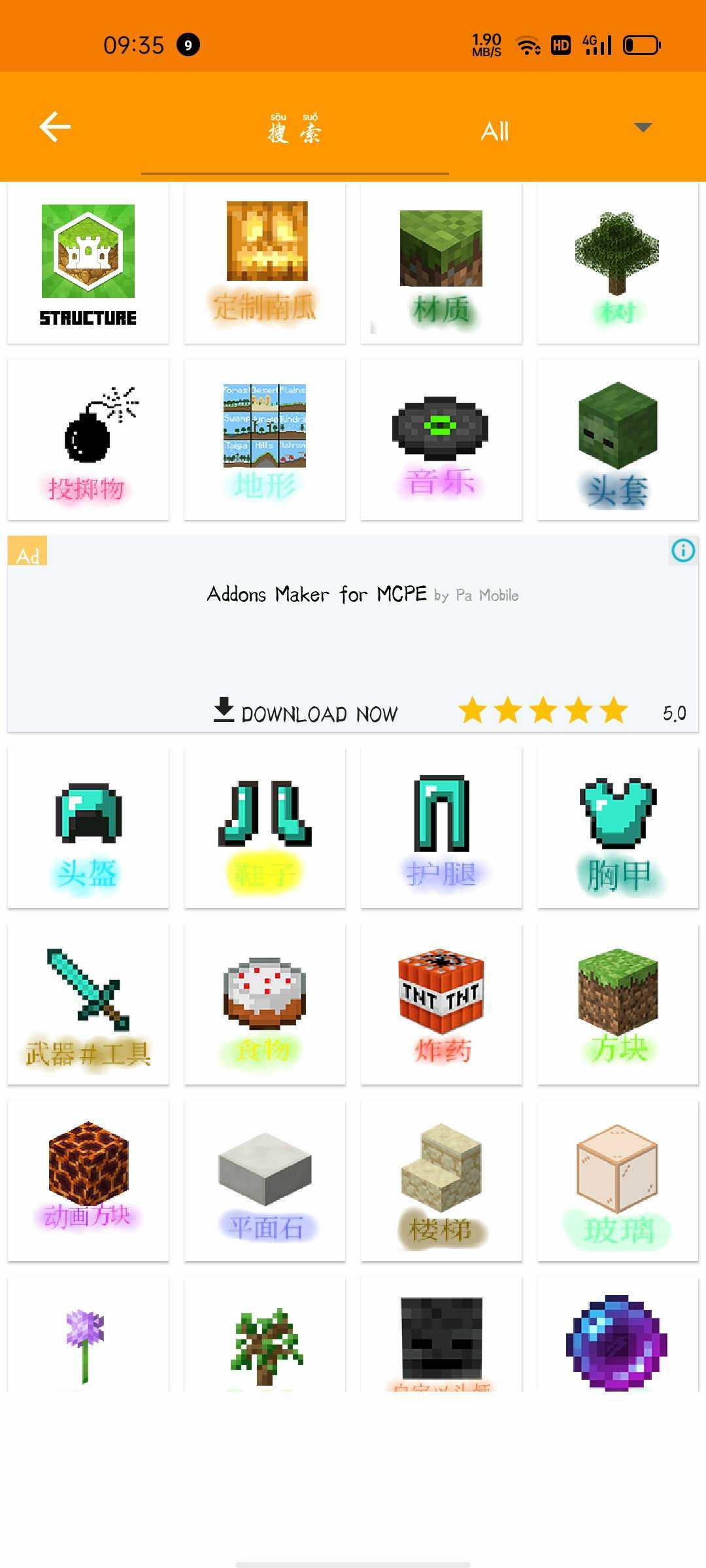Open the 定制南瓜 pumpkin tile
This screenshot has width=706, height=1568.
click(265, 263)
